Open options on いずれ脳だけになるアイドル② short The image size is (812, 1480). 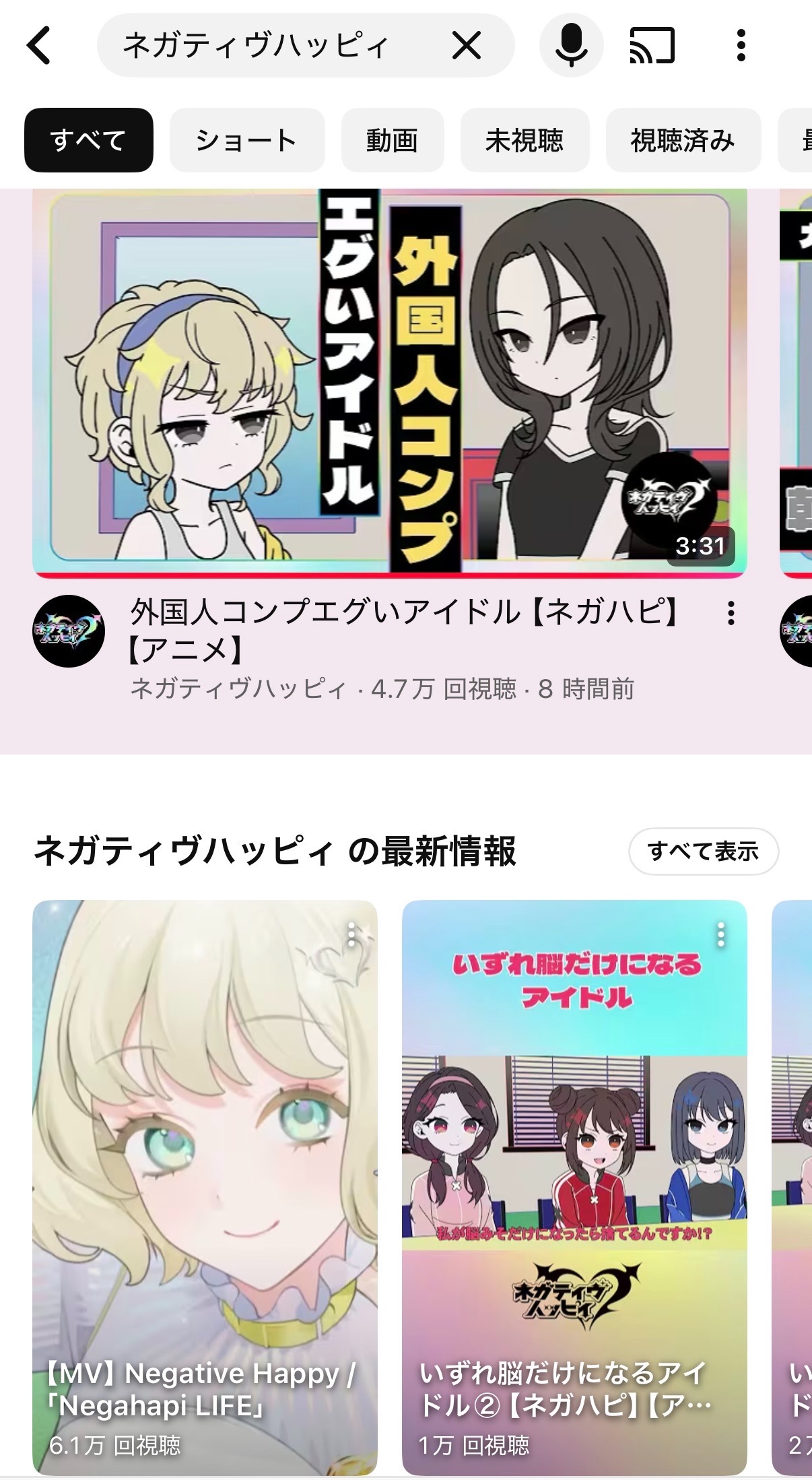[x=720, y=935]
